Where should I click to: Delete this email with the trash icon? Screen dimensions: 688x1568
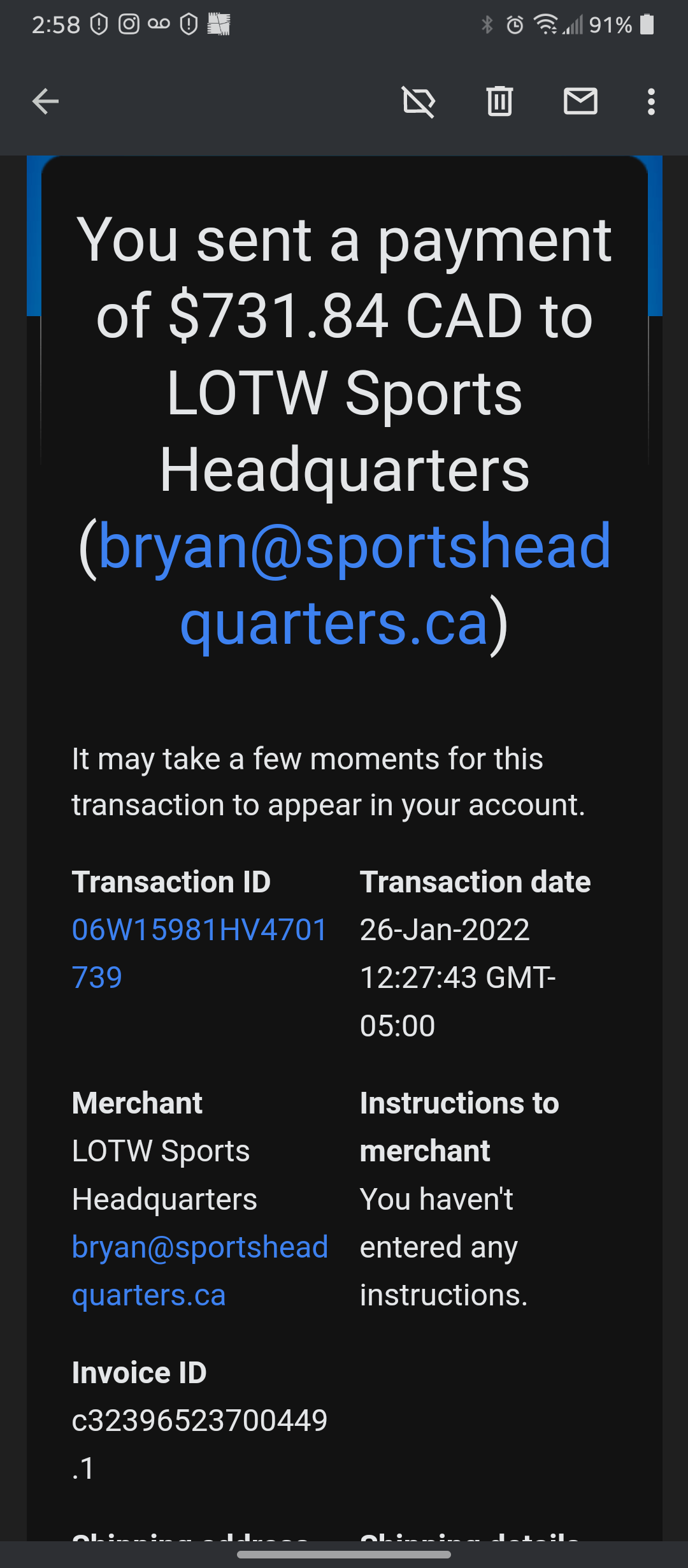[499, 101]
